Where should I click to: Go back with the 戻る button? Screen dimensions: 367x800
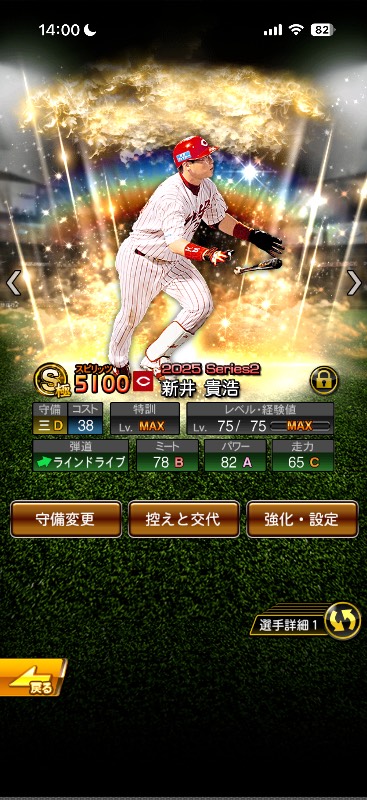tap(32, 678)
